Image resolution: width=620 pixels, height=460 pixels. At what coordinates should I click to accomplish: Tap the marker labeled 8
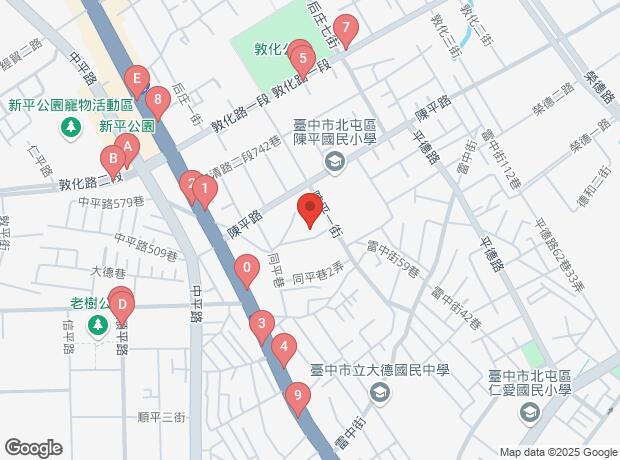[x=156, y=99]
